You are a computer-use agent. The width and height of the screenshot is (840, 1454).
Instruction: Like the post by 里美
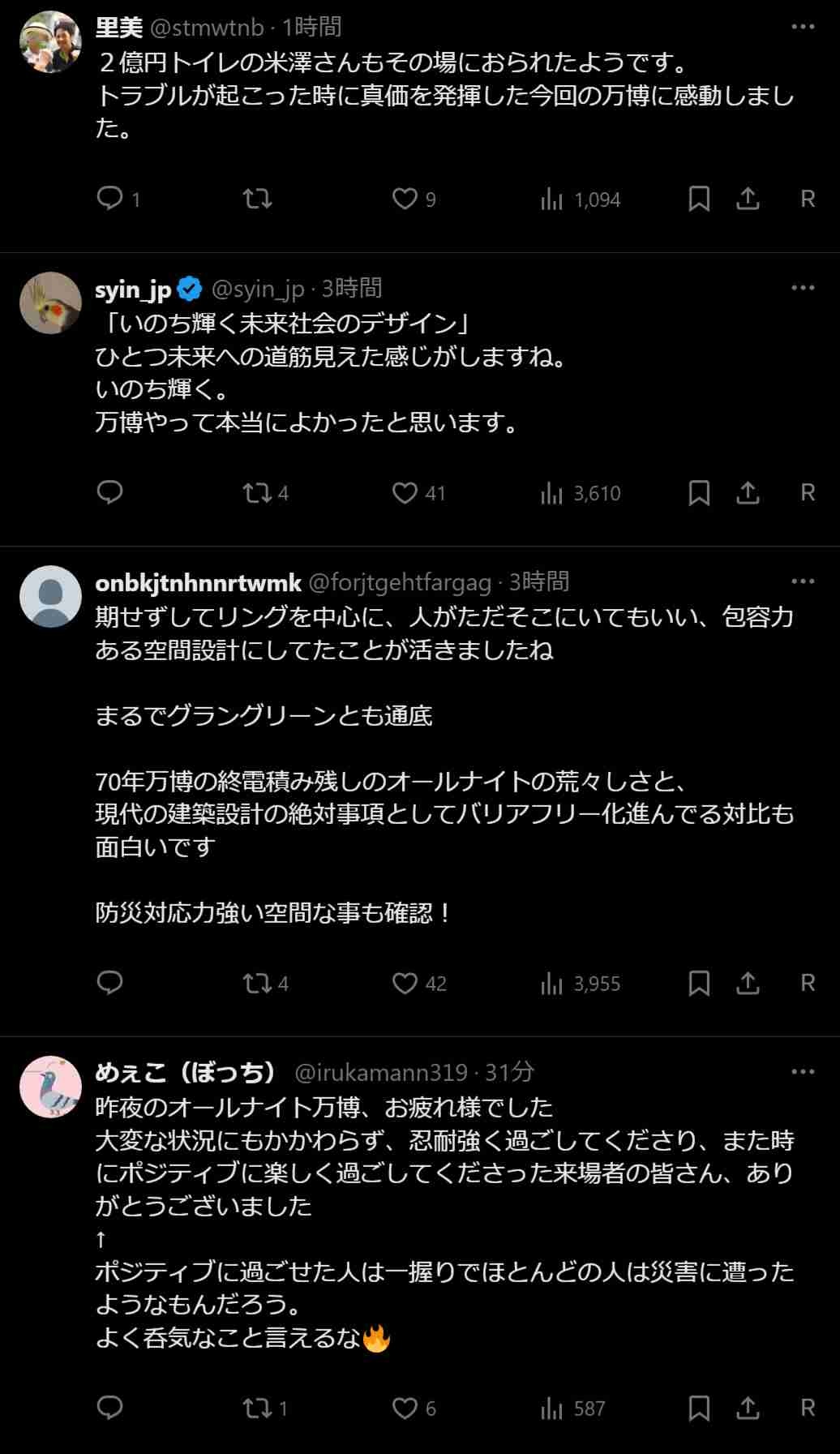tap(405, 199)
